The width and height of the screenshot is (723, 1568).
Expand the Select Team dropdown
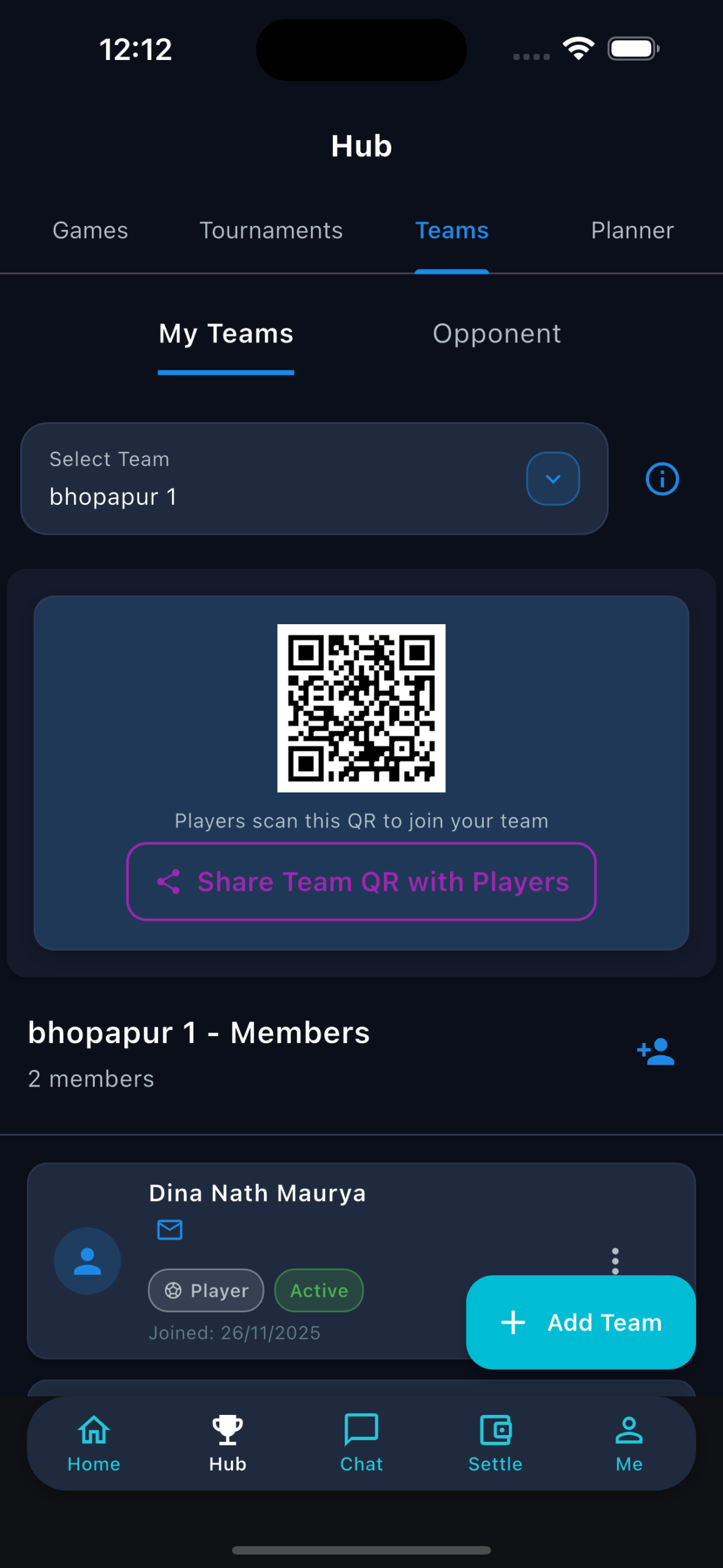click(553, 479)
